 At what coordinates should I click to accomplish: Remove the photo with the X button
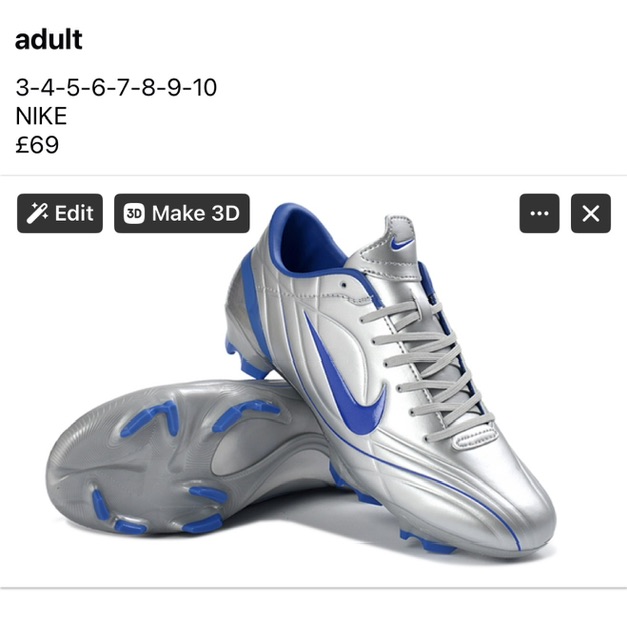[x=590, y=213]
